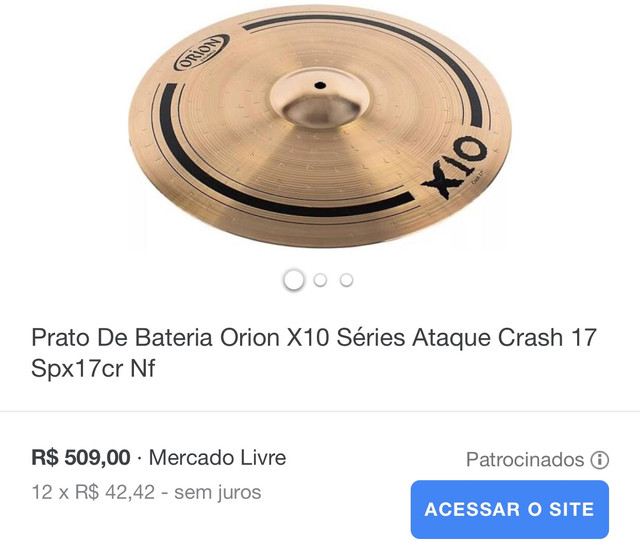Image resolution: width=640 pixels, height=541 pixels.
Task: Open the Patrocinados info icon
Action: [600, 460]
